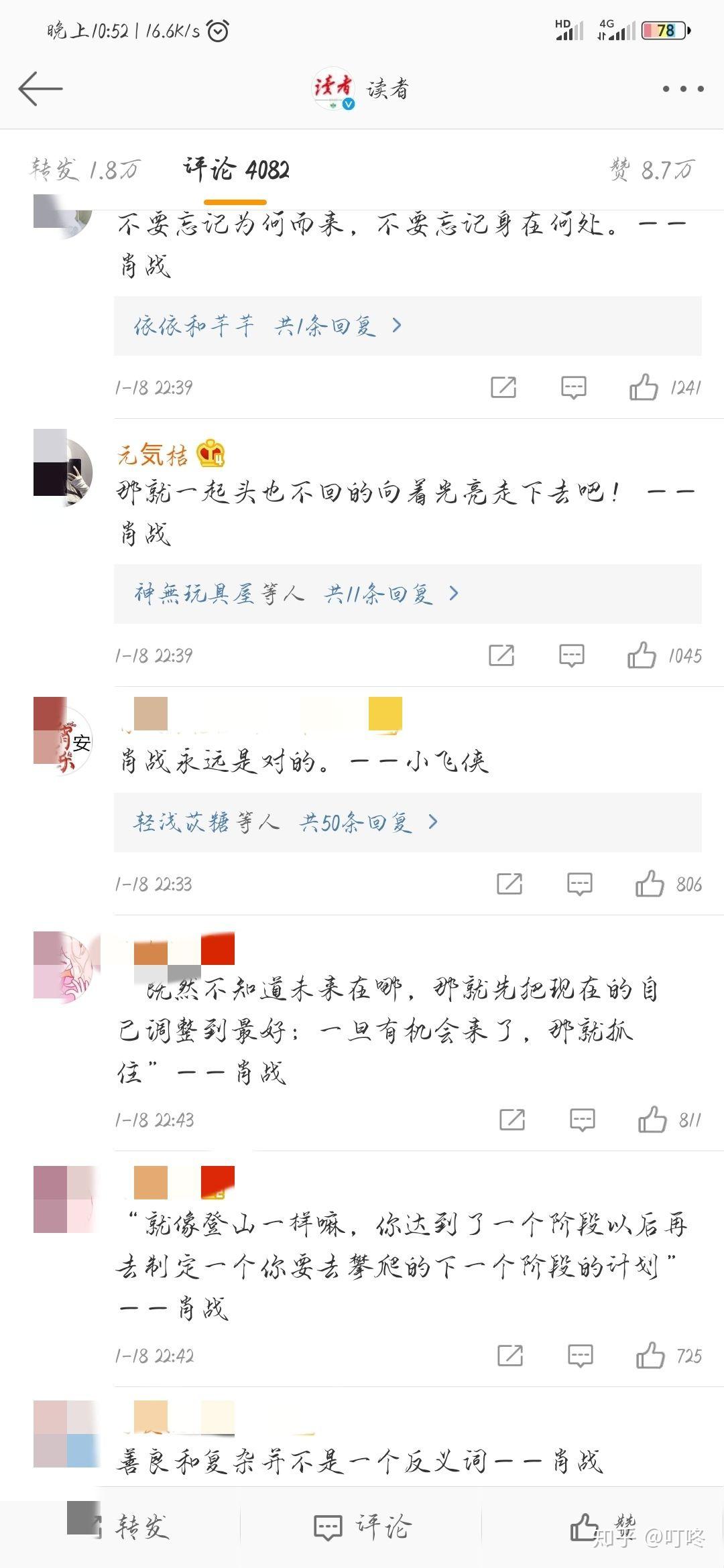Open 元気桔's profile name

(x=153, y=455)
